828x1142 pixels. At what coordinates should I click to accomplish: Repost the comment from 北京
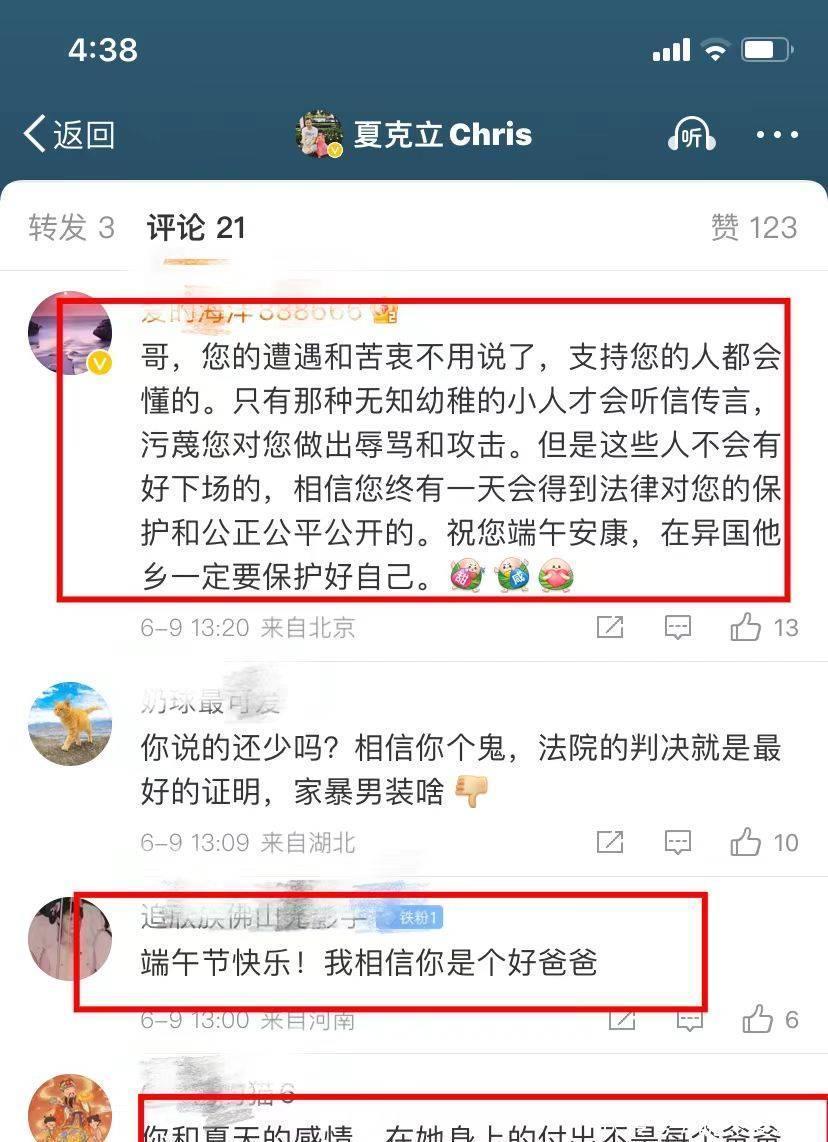pos(610,628)
